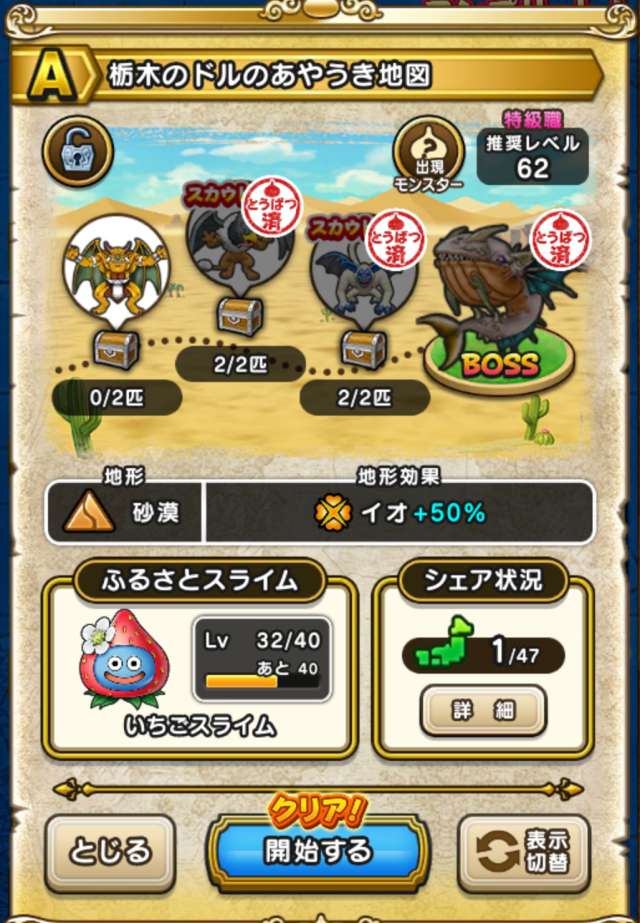Viewport: 640px width, 923px height.
Task: Tap the padlock lock icon
Action: [77, 152]
